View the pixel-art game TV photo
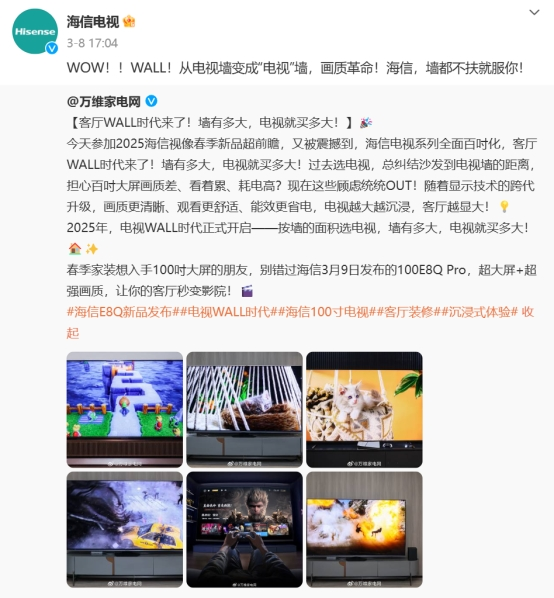This screenshot has height=598, width=554. [125, 410]
